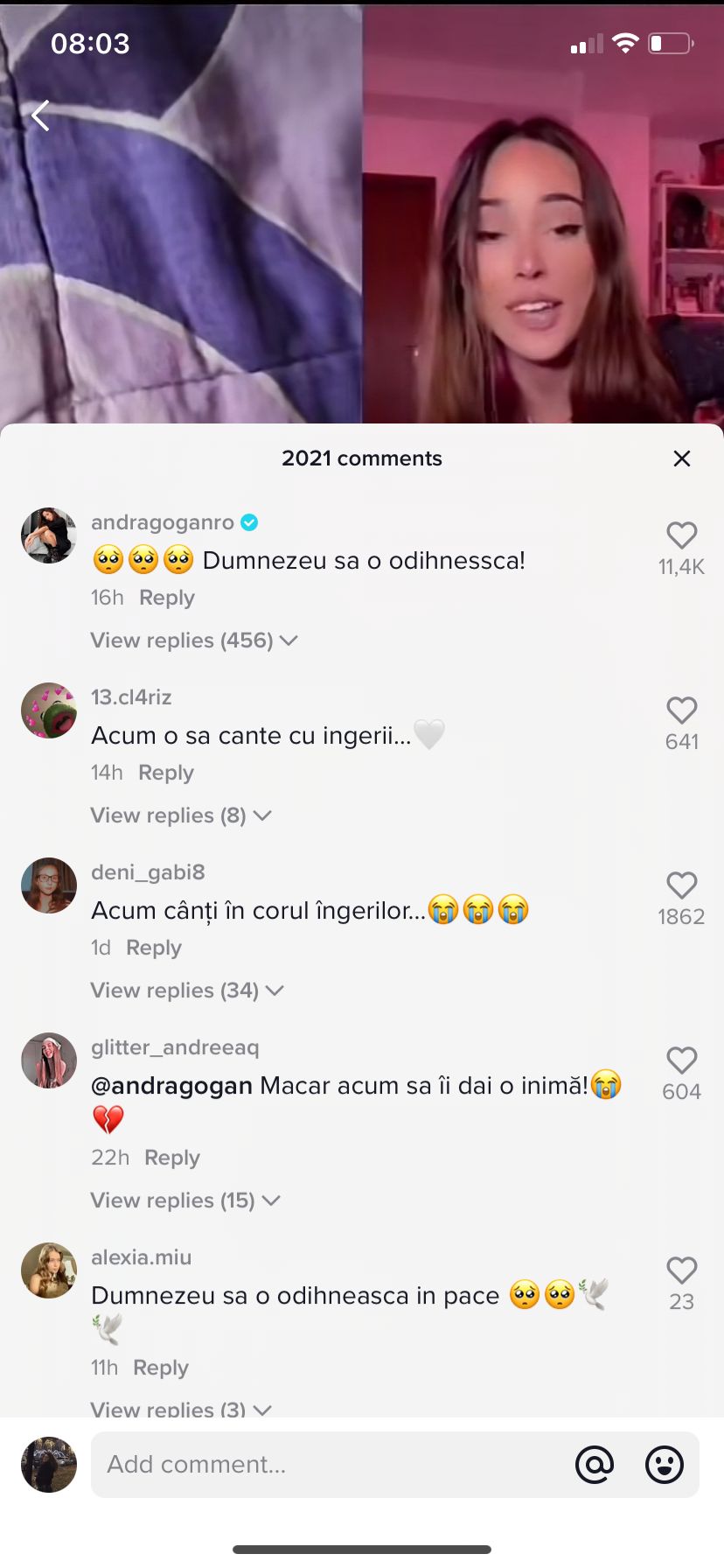The width and height of the screenshot is (724, 1568).
Task: Like glitter_andreeaq's comment
Action: point(681,1060)
